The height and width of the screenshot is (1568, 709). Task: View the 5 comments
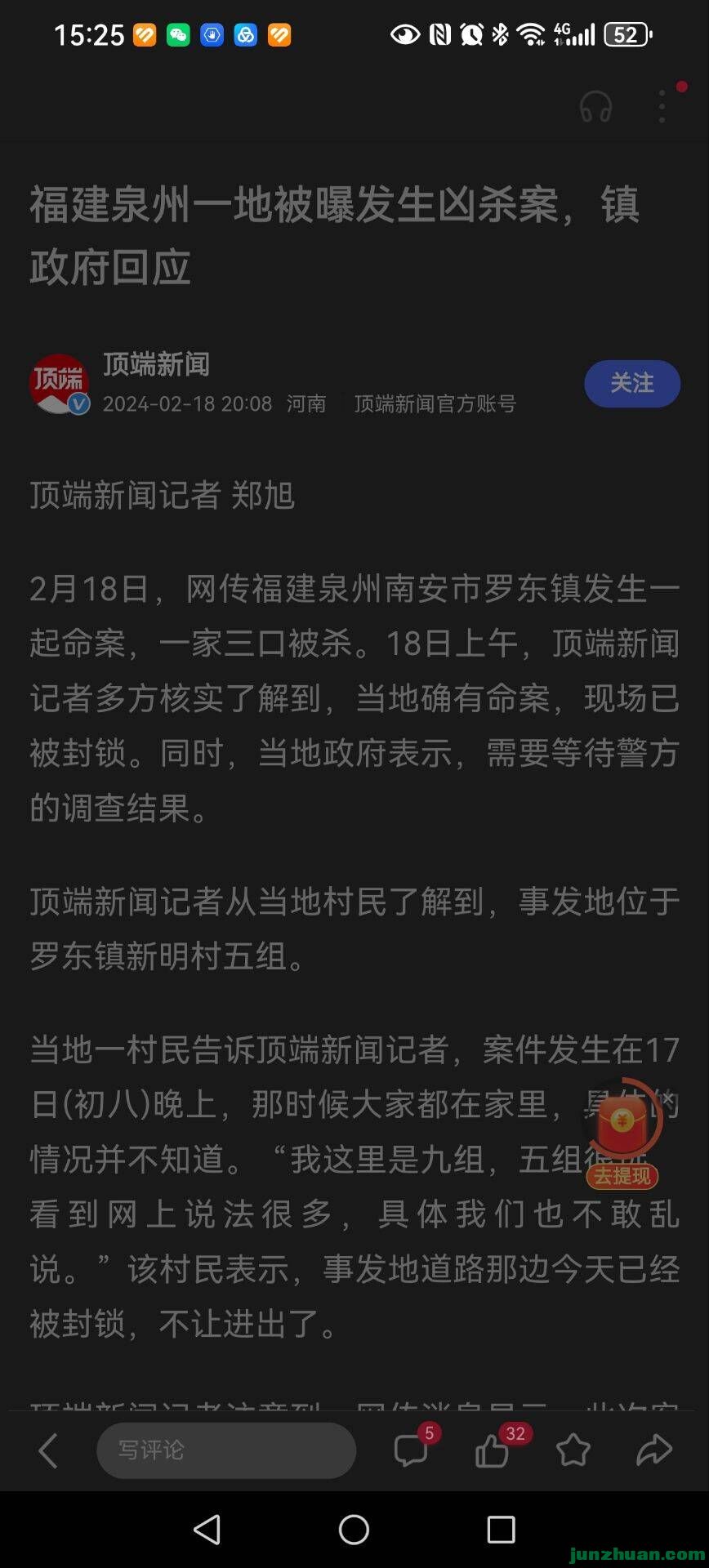click(x=411, y=1450)
